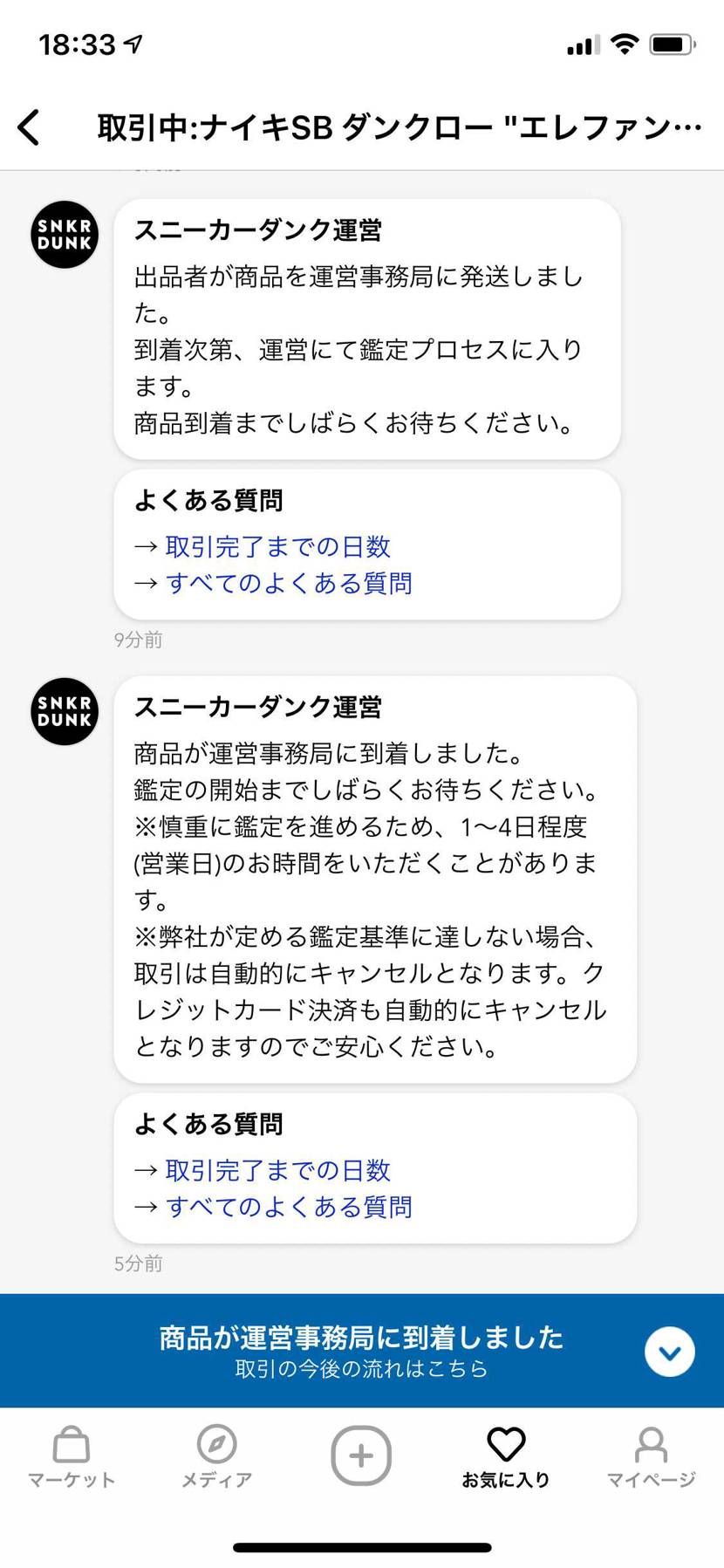Tap the Wi-Fi icon in the status bar
This screenshot has width=724, height=1568.
(x=625, y=44)
